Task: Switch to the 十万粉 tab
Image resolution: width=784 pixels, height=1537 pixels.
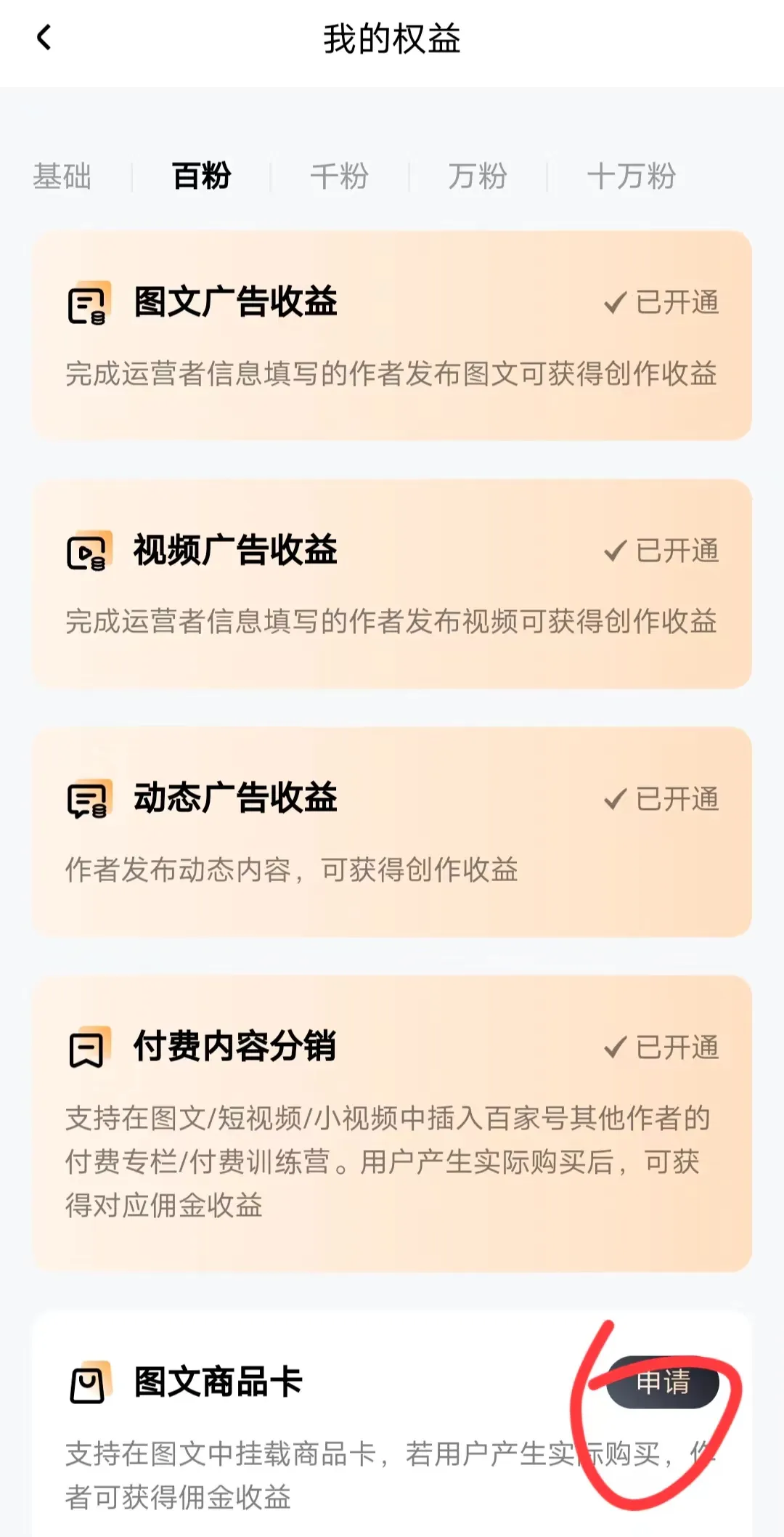Action: 631,177
